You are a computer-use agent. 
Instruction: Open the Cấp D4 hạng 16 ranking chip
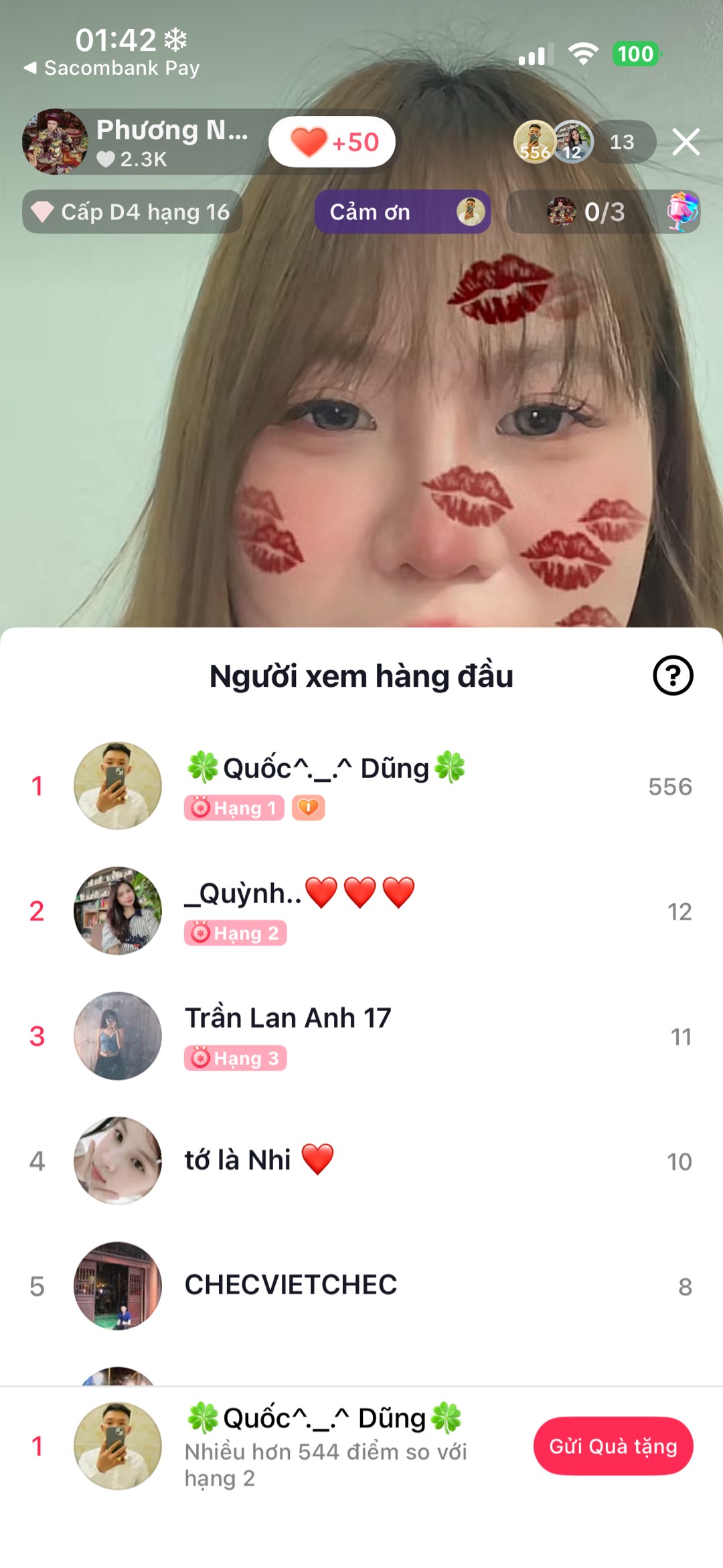tap(133, 212)
